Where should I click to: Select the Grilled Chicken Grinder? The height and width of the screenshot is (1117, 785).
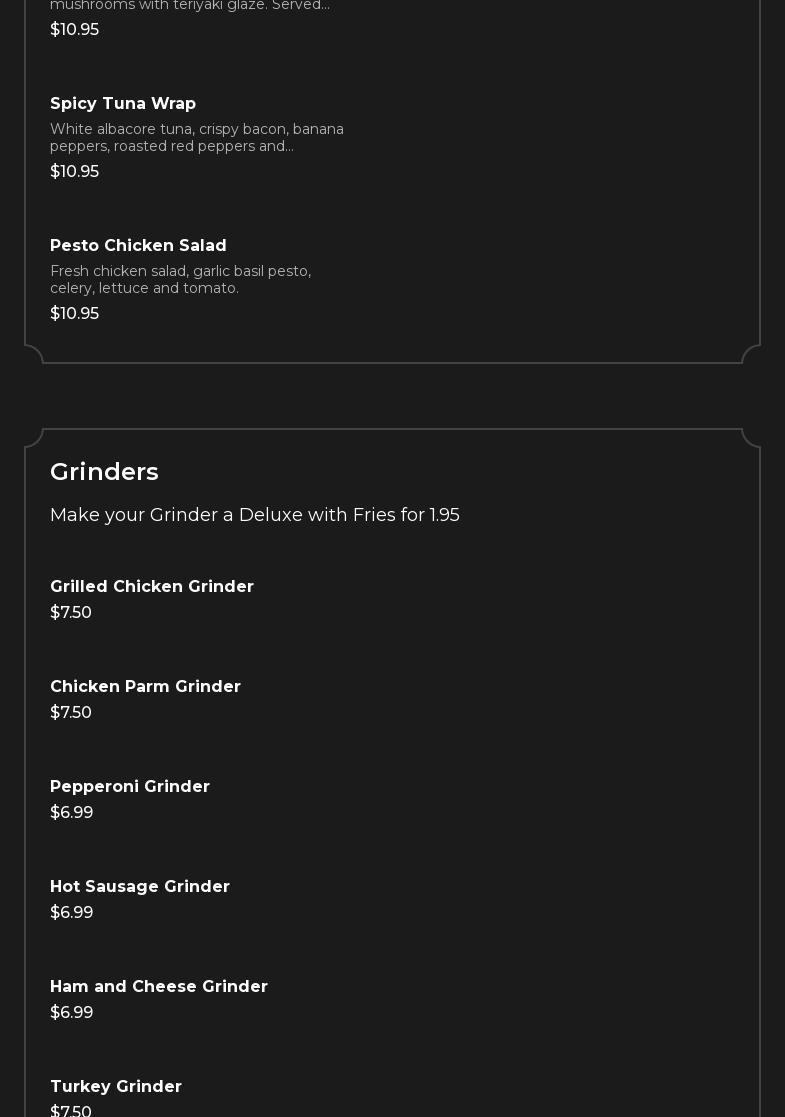coord(152,587)
